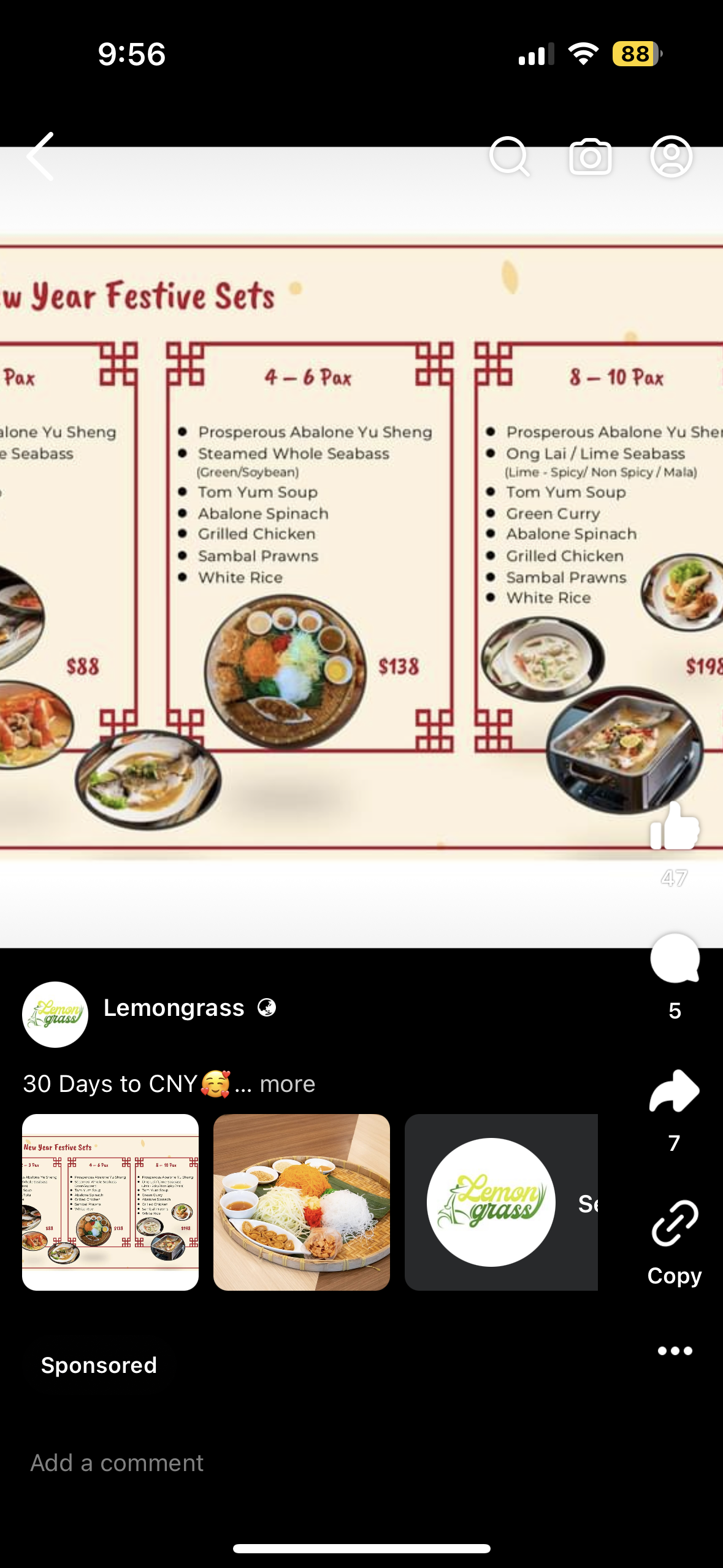The height and width of the screenshot is (1568, 723).
Task: Go back using the top-left arrow
Action: click(x=41, y=156)
